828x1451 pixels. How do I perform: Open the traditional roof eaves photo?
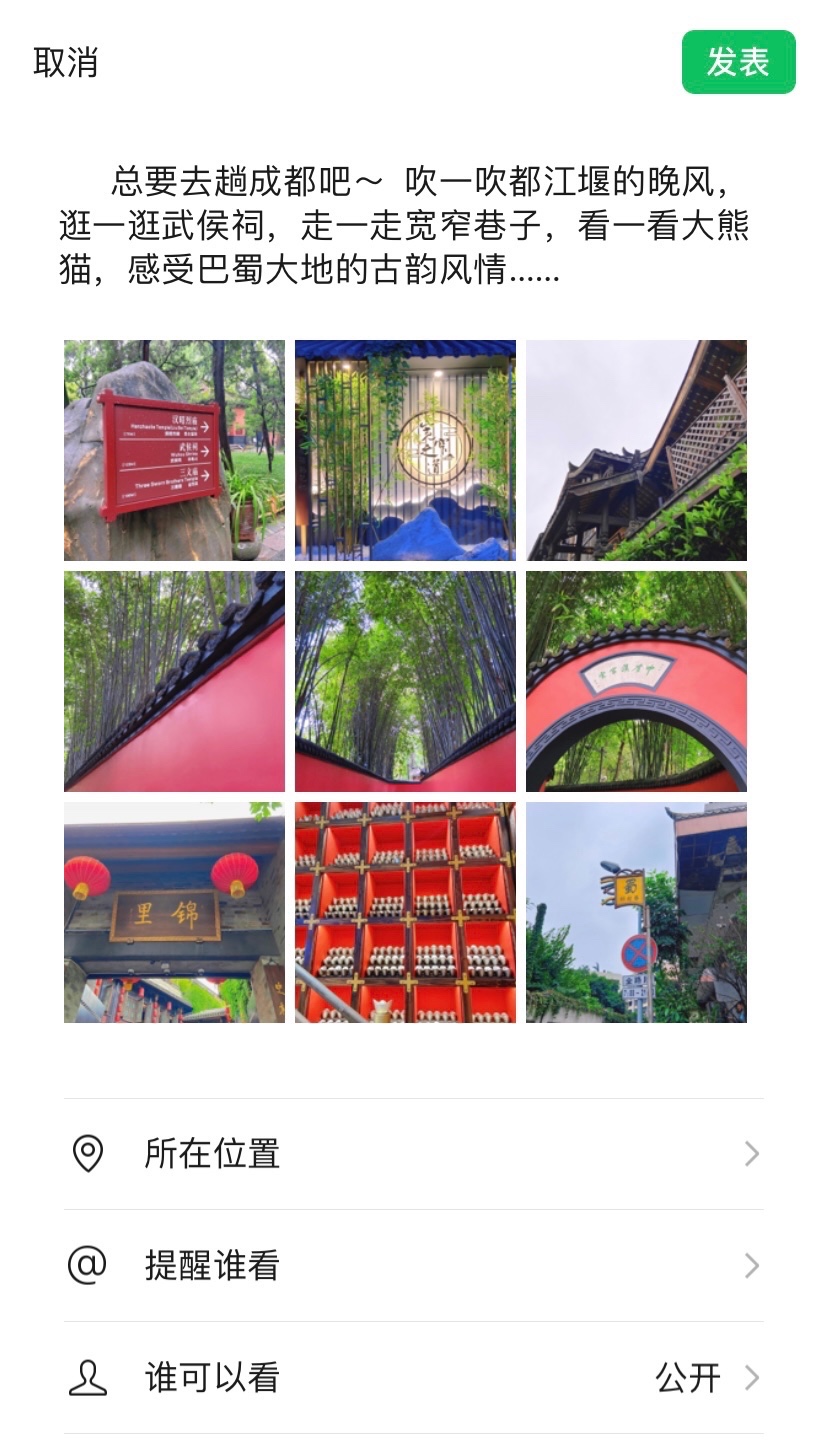pos(636,450)
